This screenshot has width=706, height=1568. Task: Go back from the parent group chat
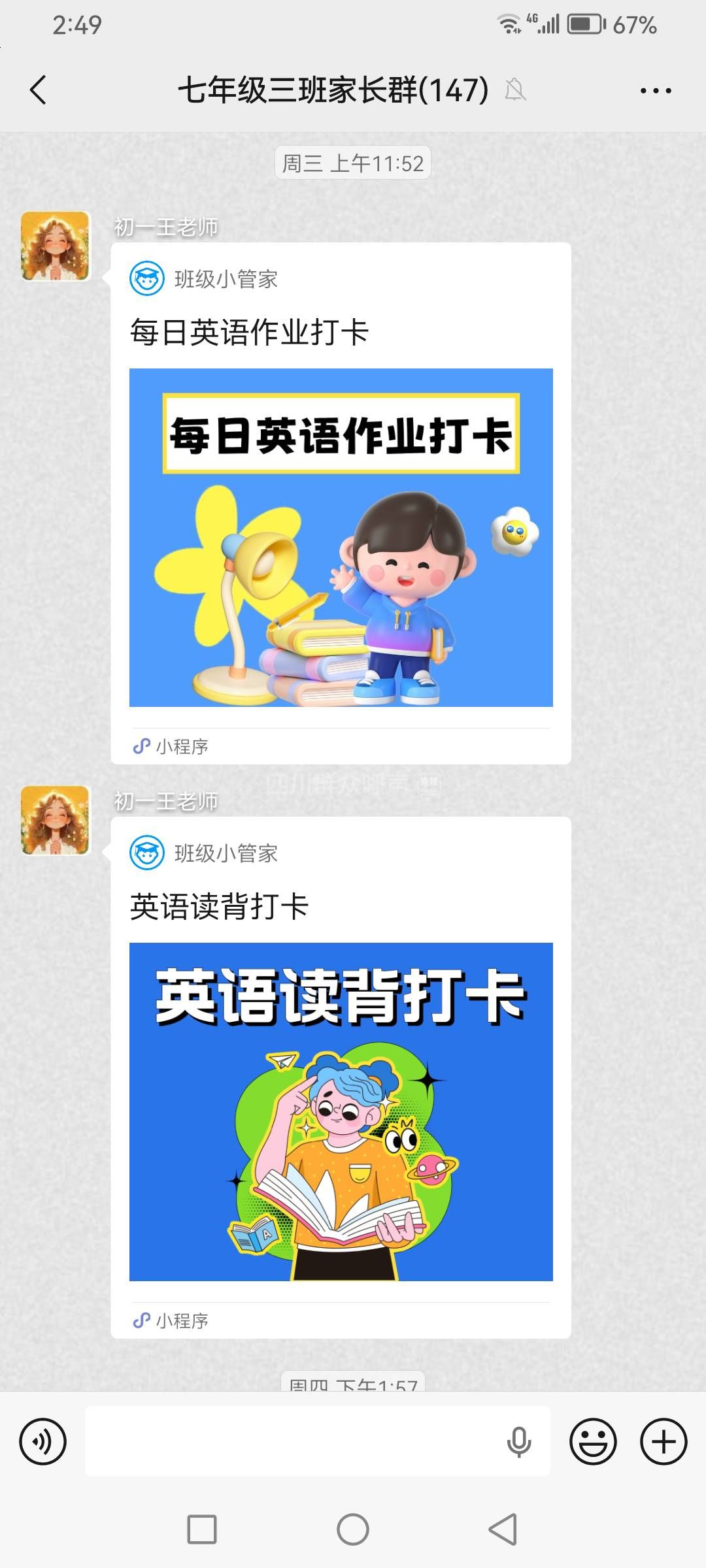[39, 90]
